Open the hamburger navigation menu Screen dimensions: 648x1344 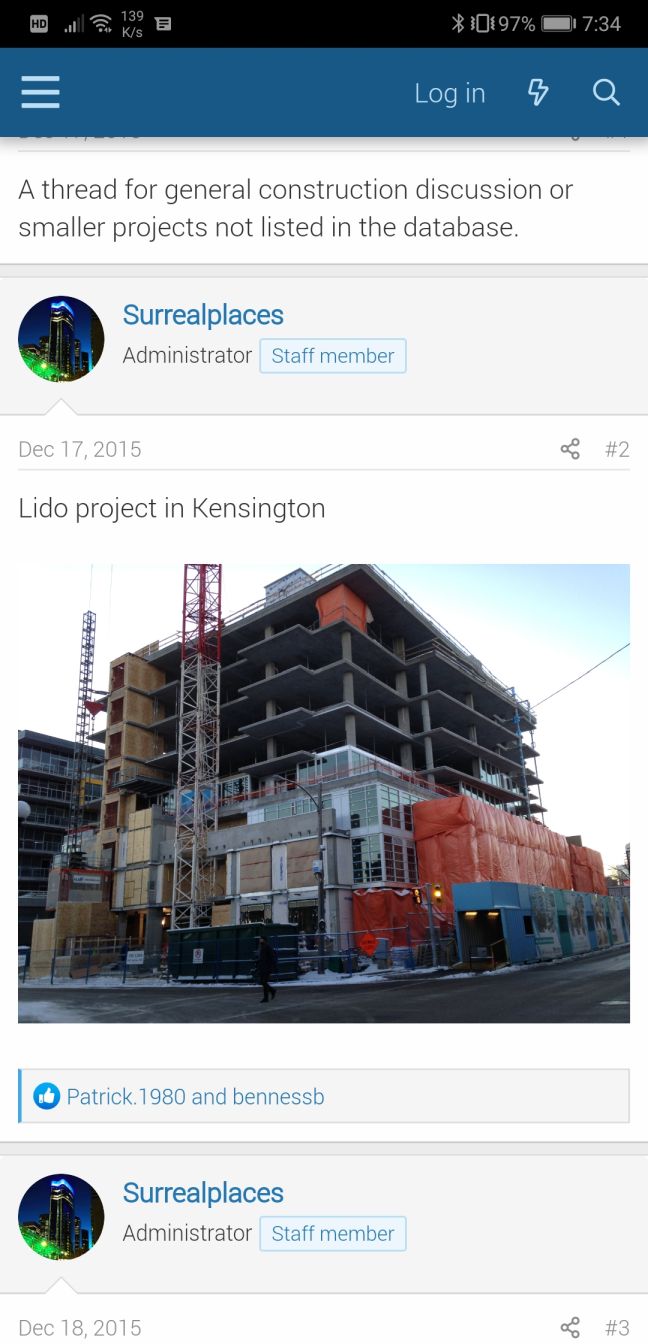coord(40,93)
